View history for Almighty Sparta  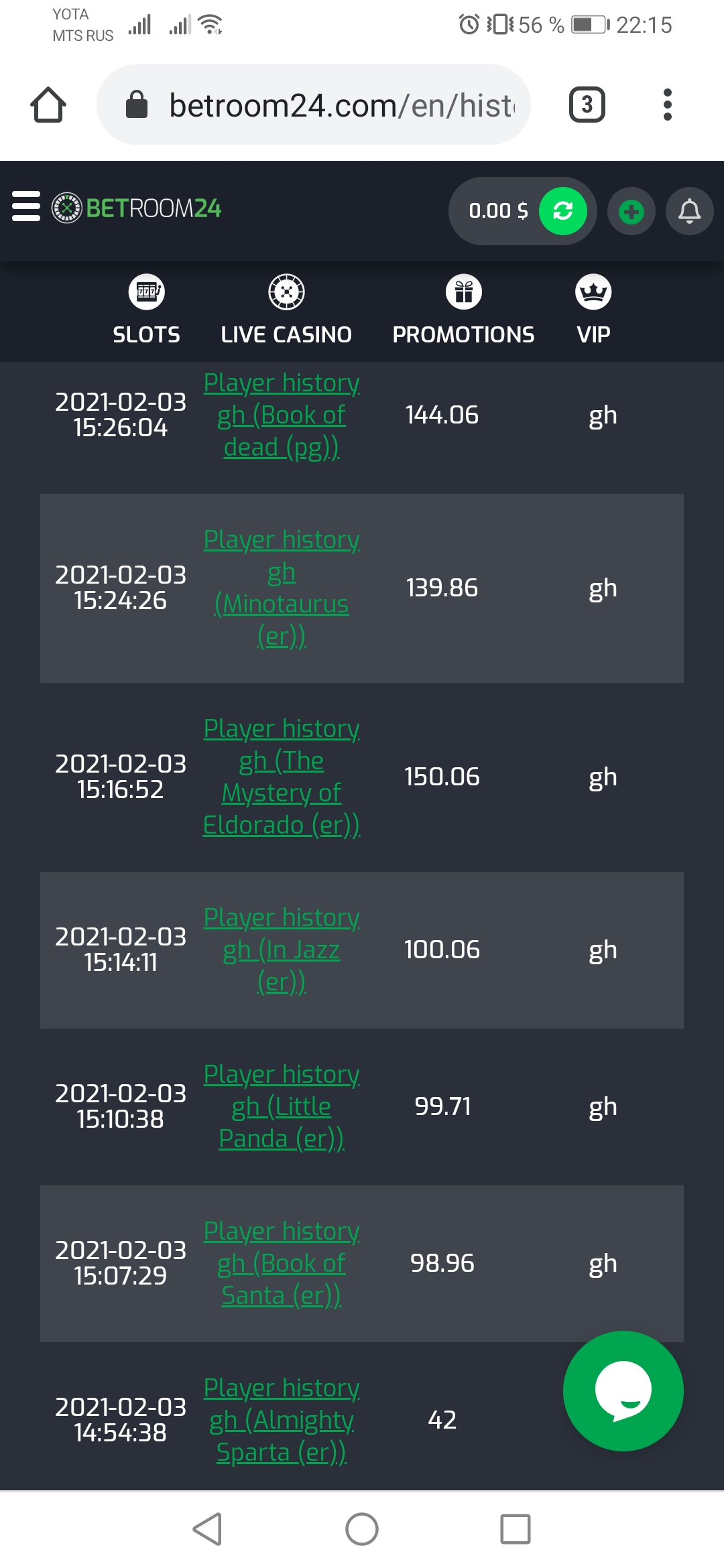coord(282,1420)
